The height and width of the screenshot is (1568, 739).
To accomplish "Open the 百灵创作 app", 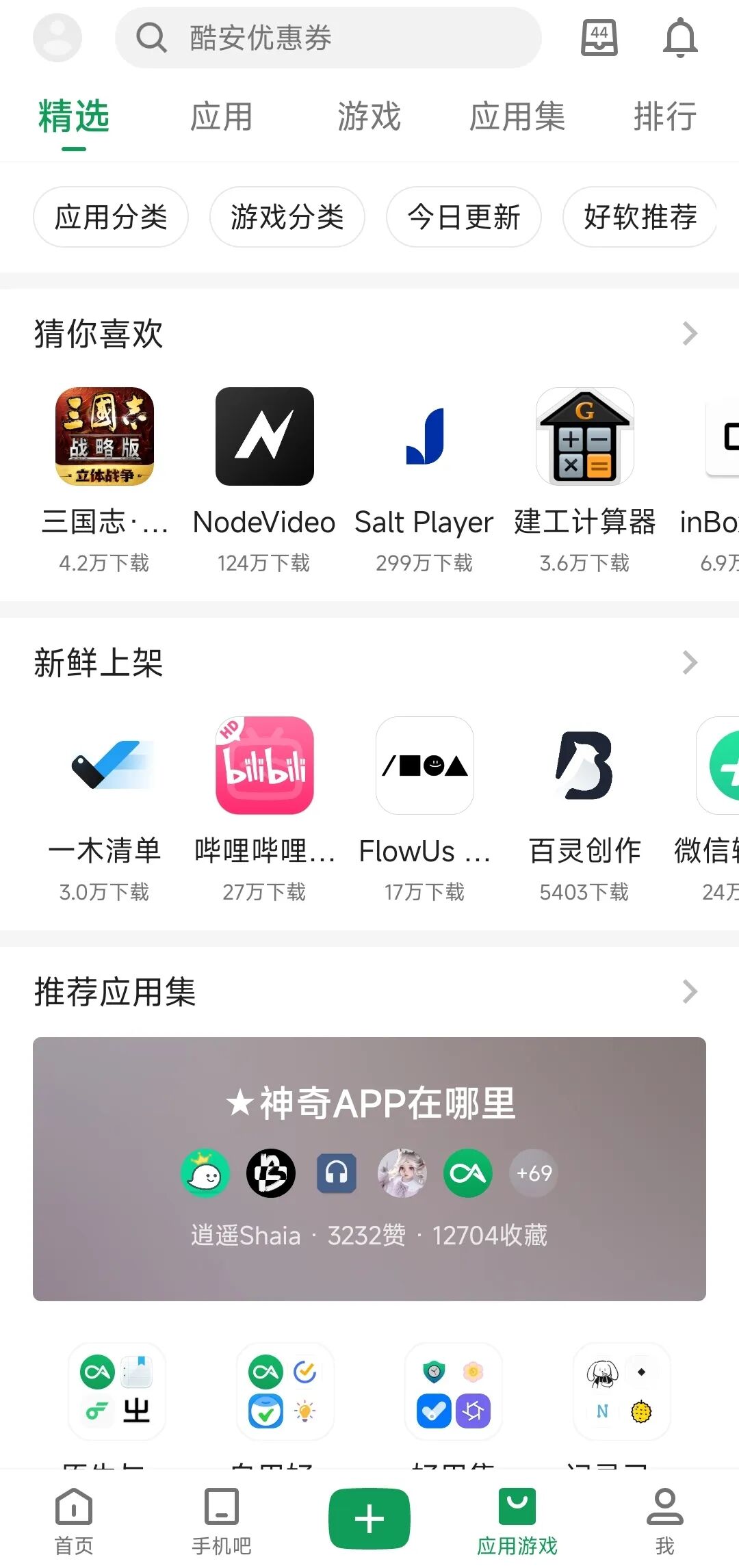I will [584, 766].
